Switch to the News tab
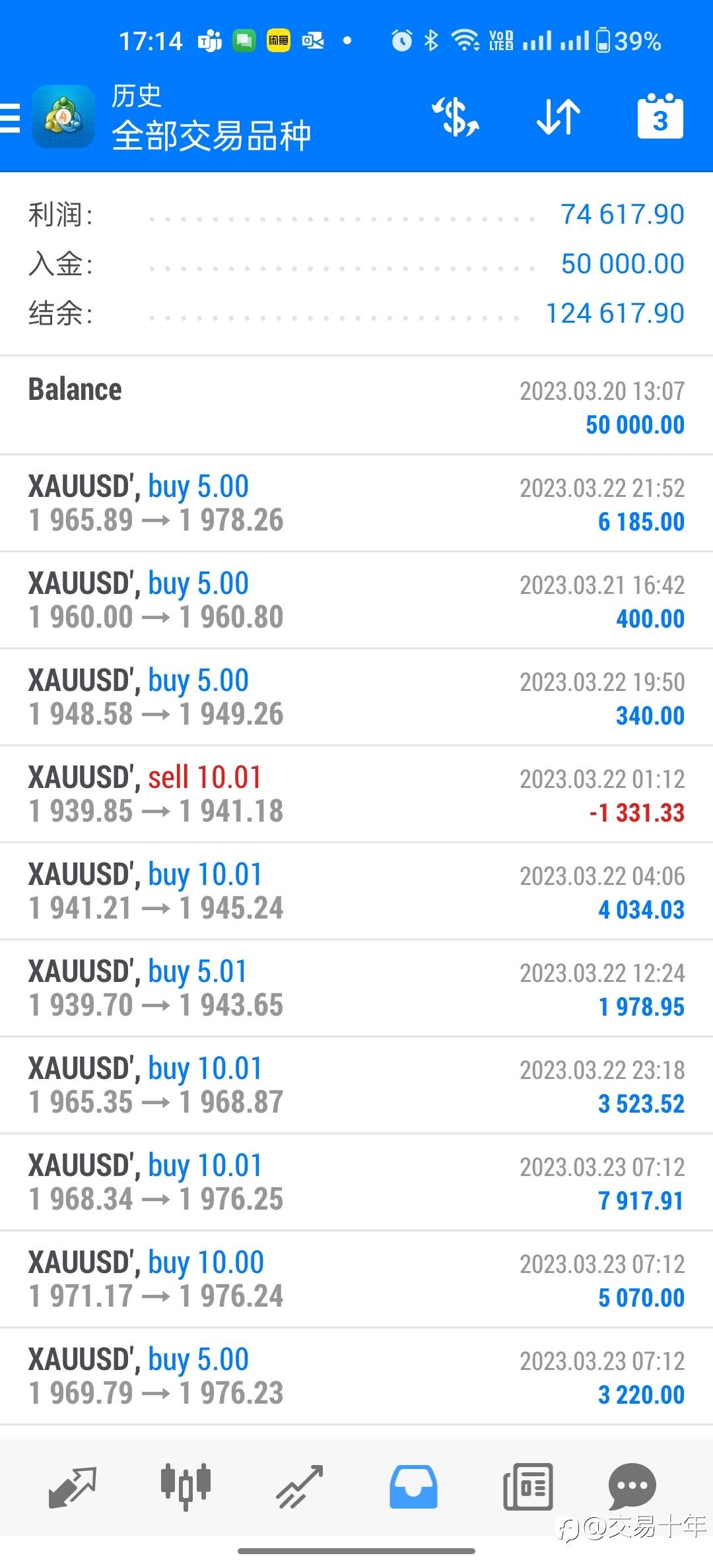 [x=527, y=1486]
